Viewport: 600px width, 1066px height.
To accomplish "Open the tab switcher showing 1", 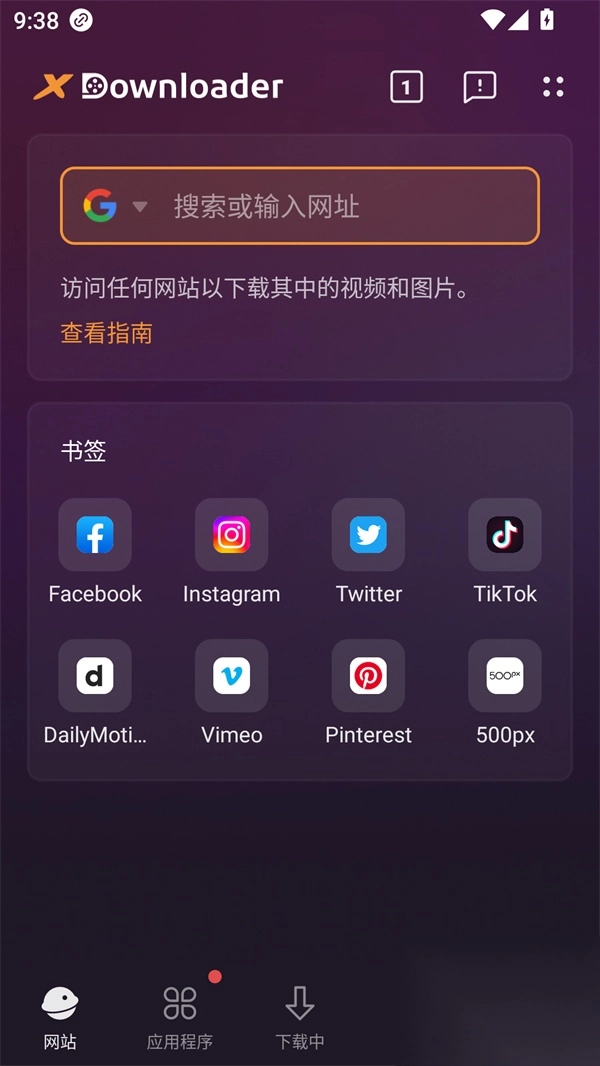I will coord(406,87).
